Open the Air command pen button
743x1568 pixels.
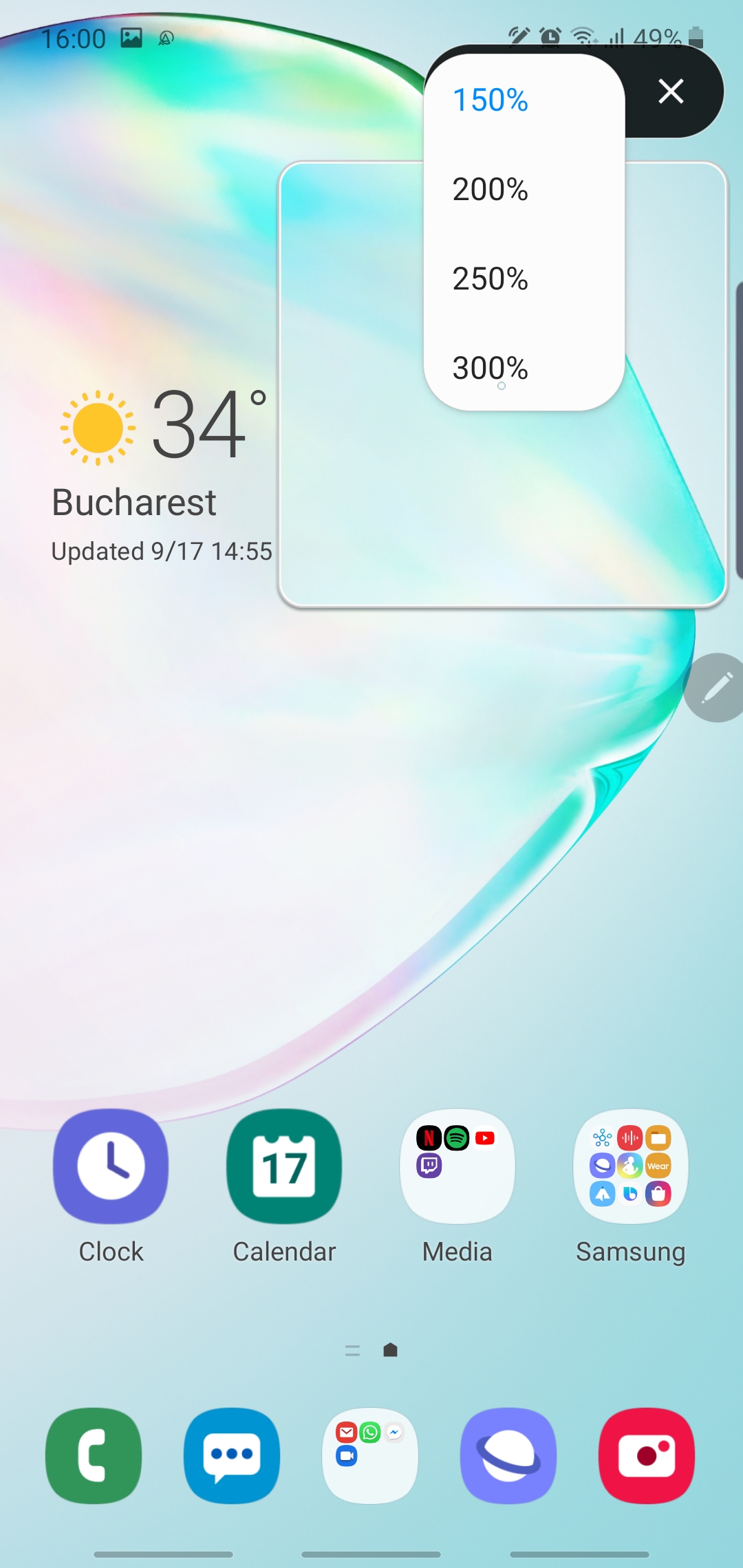coord(715,688)
